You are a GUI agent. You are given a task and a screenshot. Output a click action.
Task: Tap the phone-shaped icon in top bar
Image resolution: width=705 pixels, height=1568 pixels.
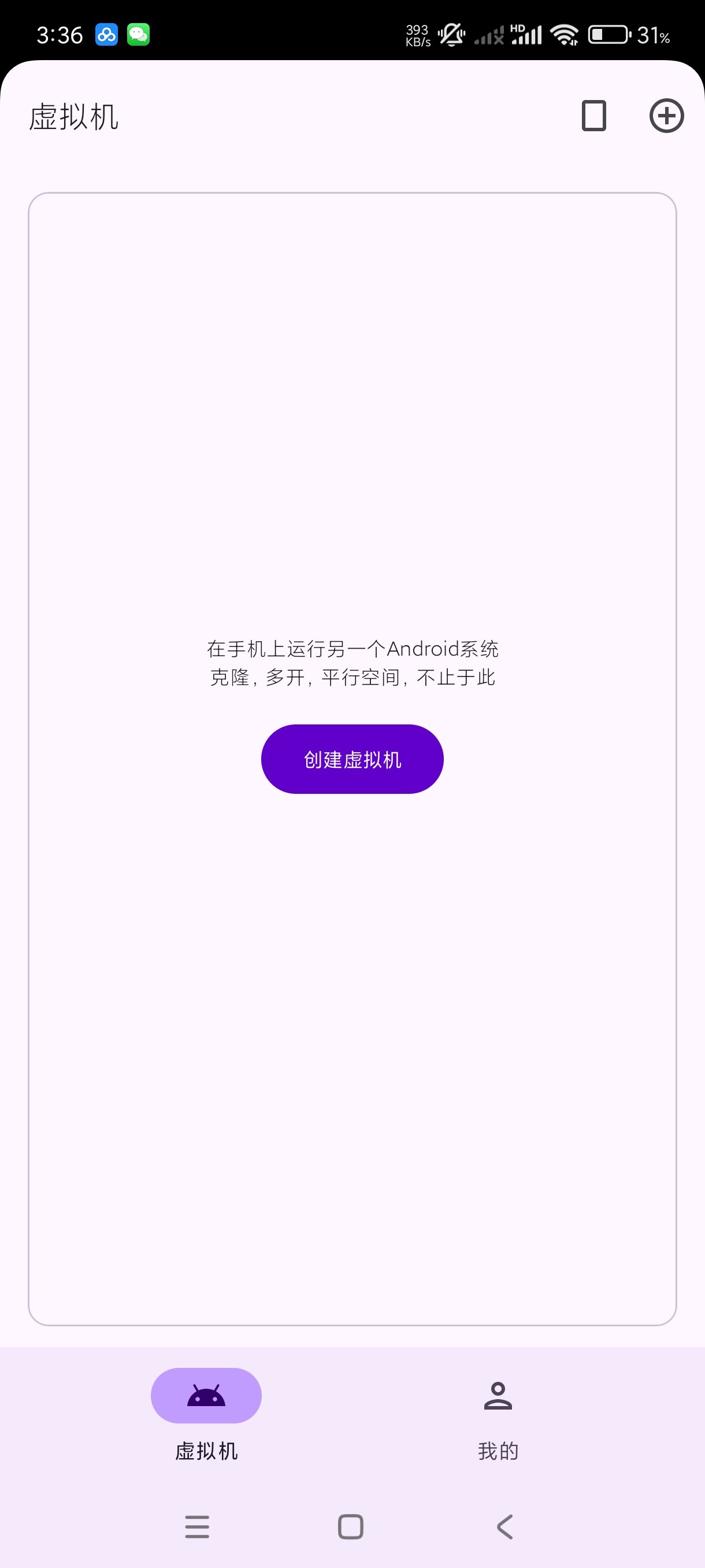(593, 116)
